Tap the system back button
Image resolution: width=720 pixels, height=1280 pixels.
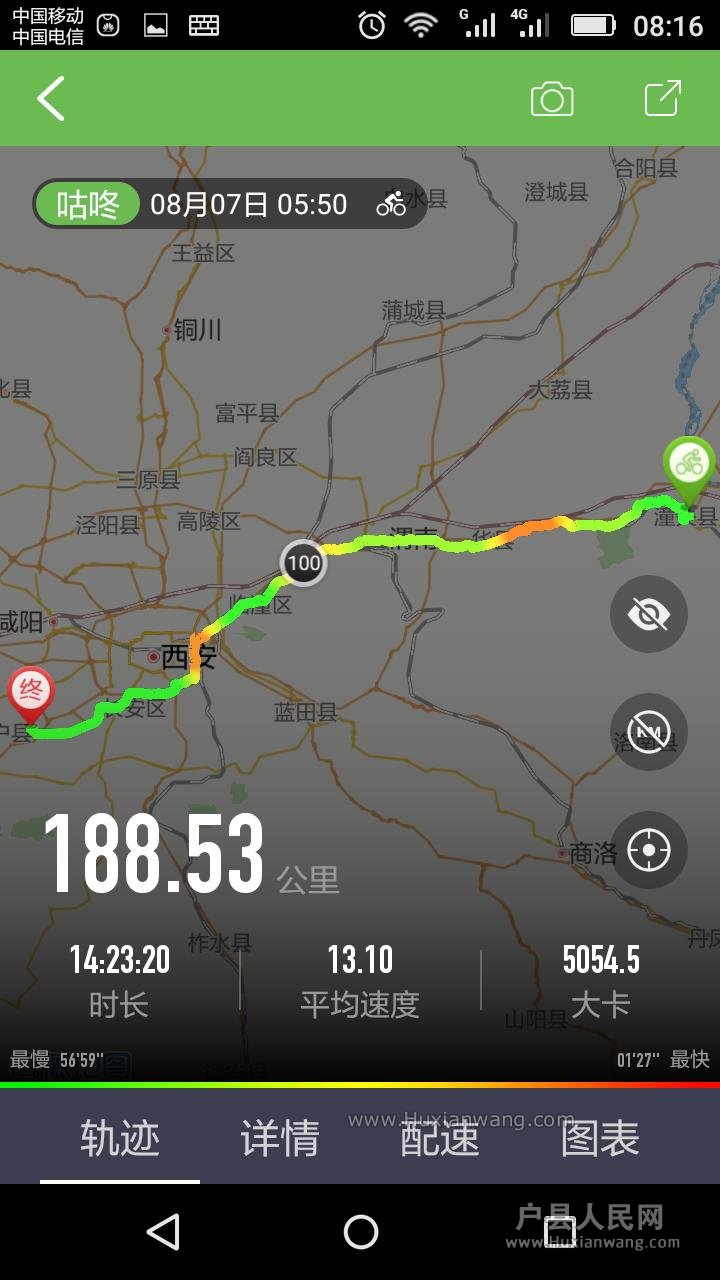[x=163, y=1232]
